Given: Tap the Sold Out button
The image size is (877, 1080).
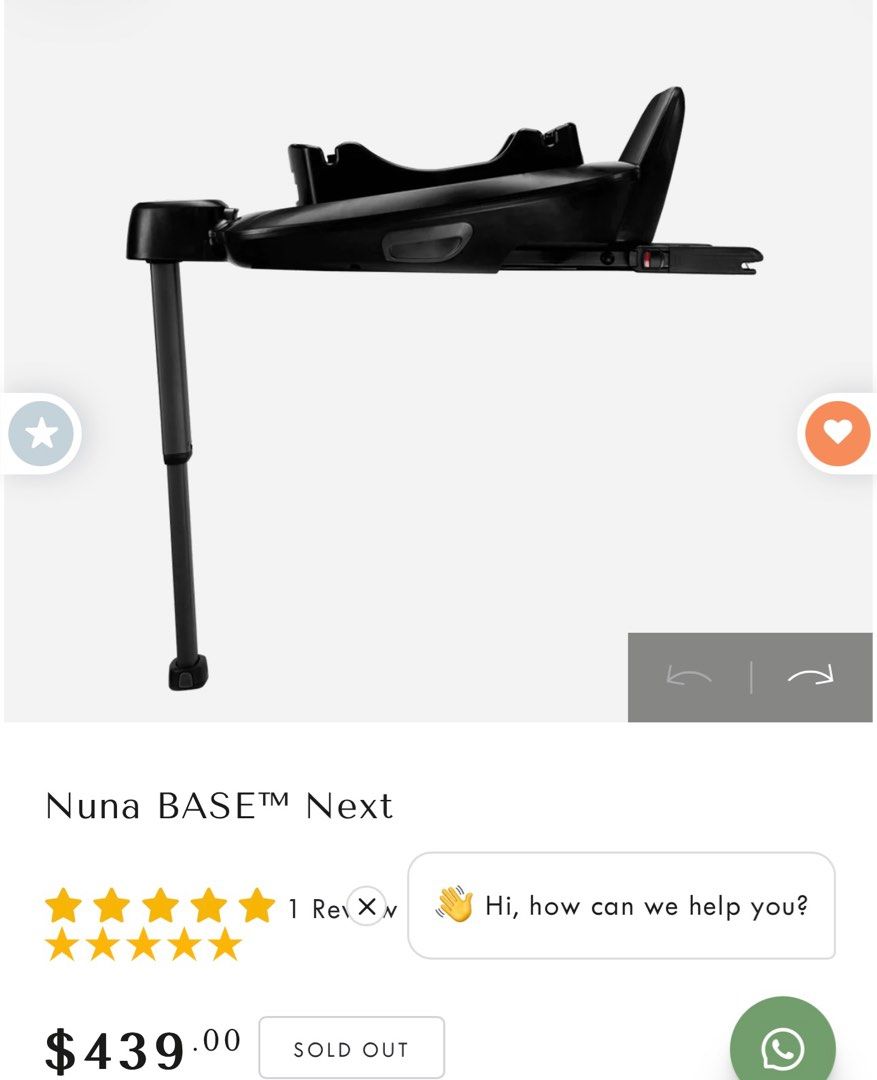Looking at the screenshot, I should coord(351,1049).
